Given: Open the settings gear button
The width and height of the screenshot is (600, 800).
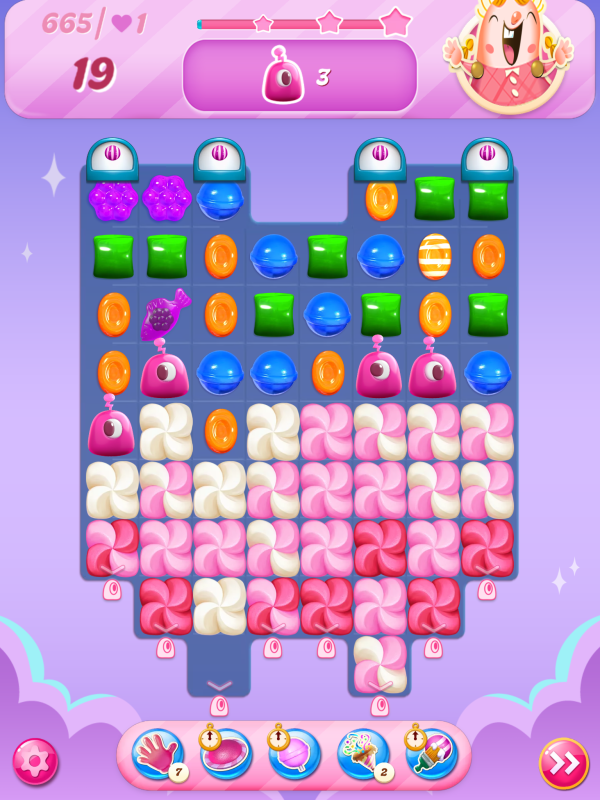Looking at the screenshot, I should [35, 762].
